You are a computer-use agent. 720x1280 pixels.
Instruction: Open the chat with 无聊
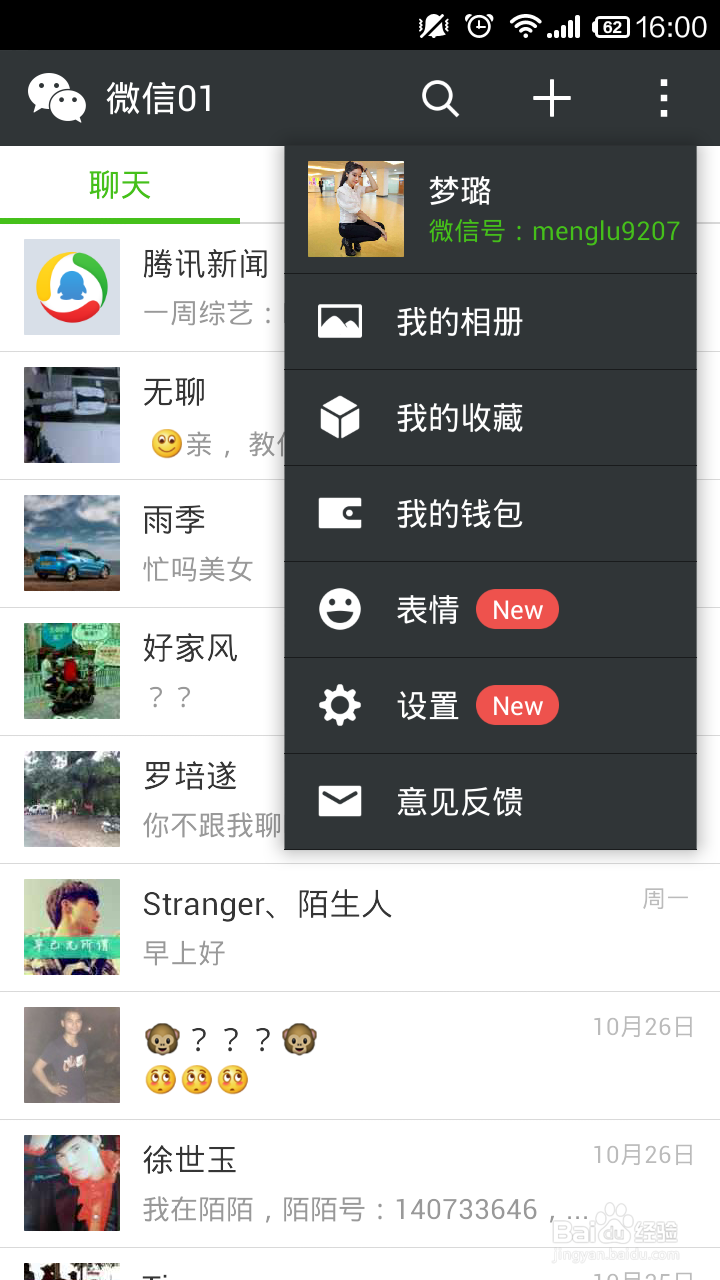tap(150, 416)
